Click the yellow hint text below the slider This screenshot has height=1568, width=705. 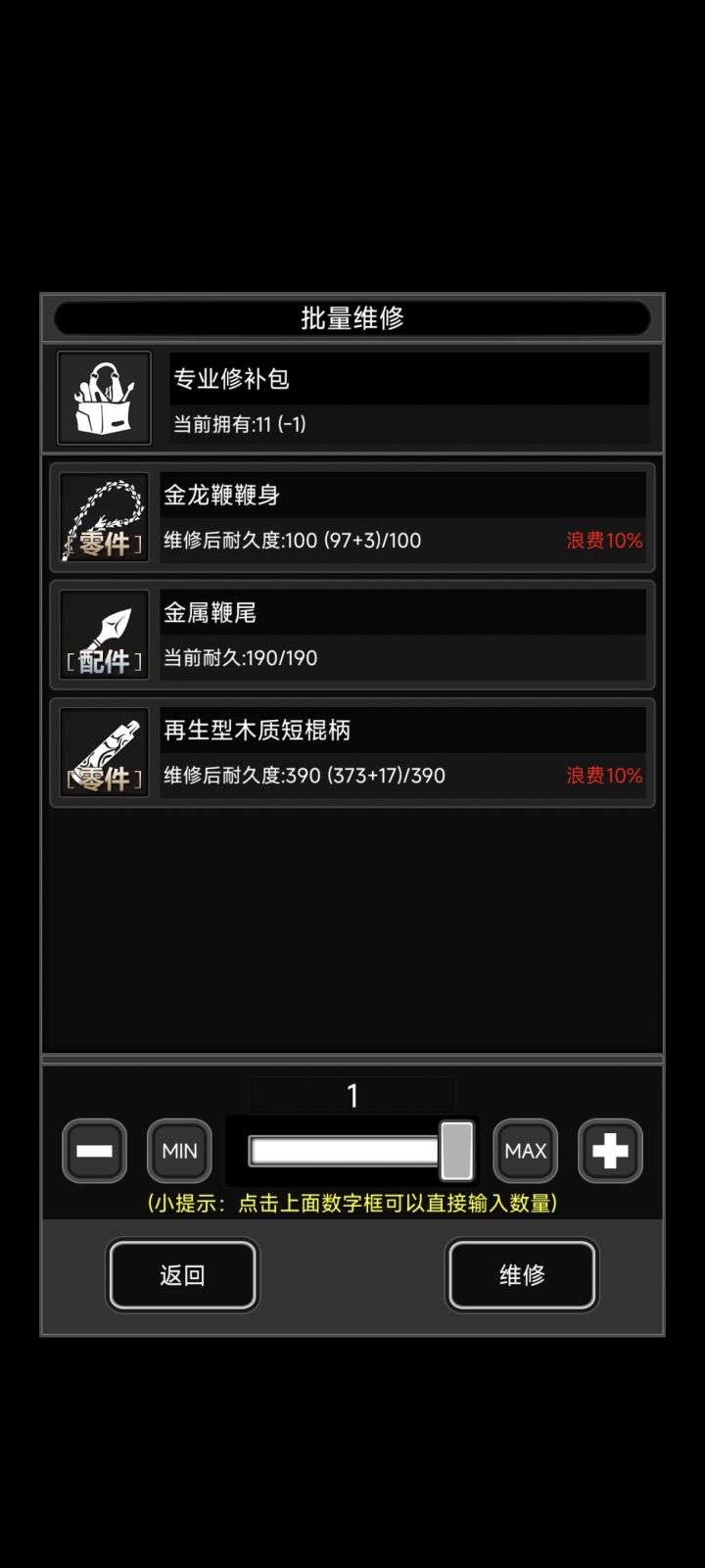pyautogui.click(x=352, y=1205)
